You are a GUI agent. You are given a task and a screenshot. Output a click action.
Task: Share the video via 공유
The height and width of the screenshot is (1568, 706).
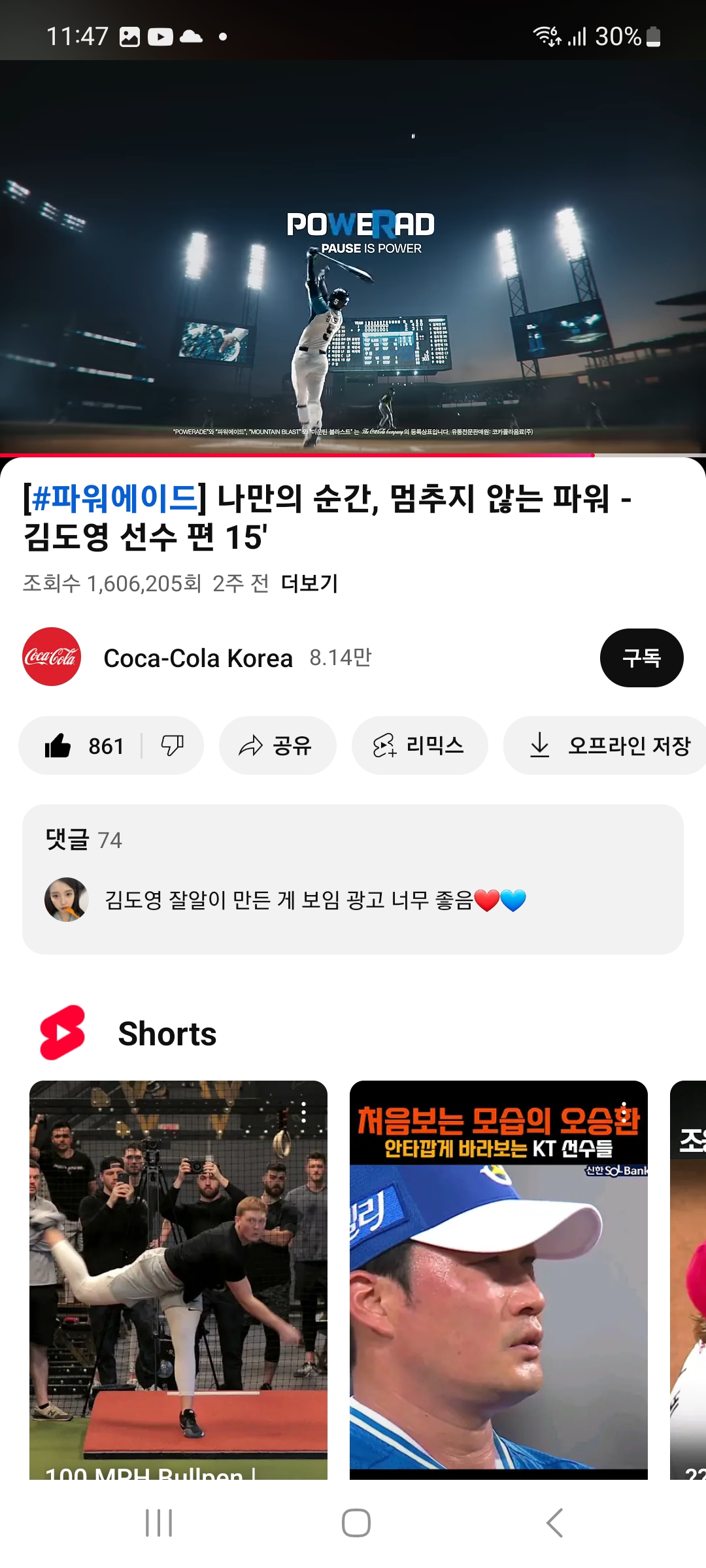[277, 745]
